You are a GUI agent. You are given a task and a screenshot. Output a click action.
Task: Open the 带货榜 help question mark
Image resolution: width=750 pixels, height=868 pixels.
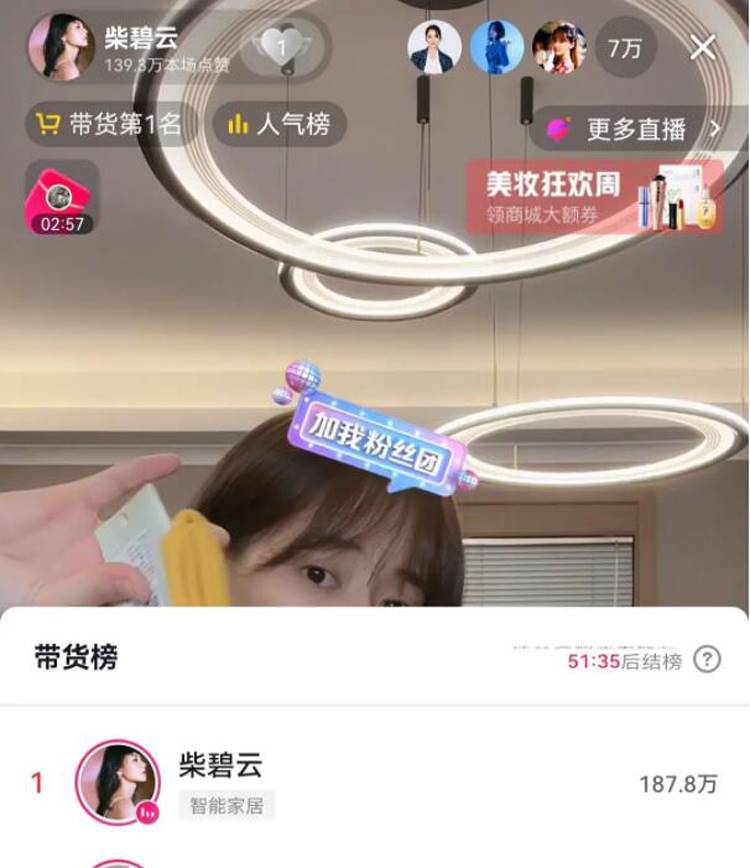click(707, 660)
